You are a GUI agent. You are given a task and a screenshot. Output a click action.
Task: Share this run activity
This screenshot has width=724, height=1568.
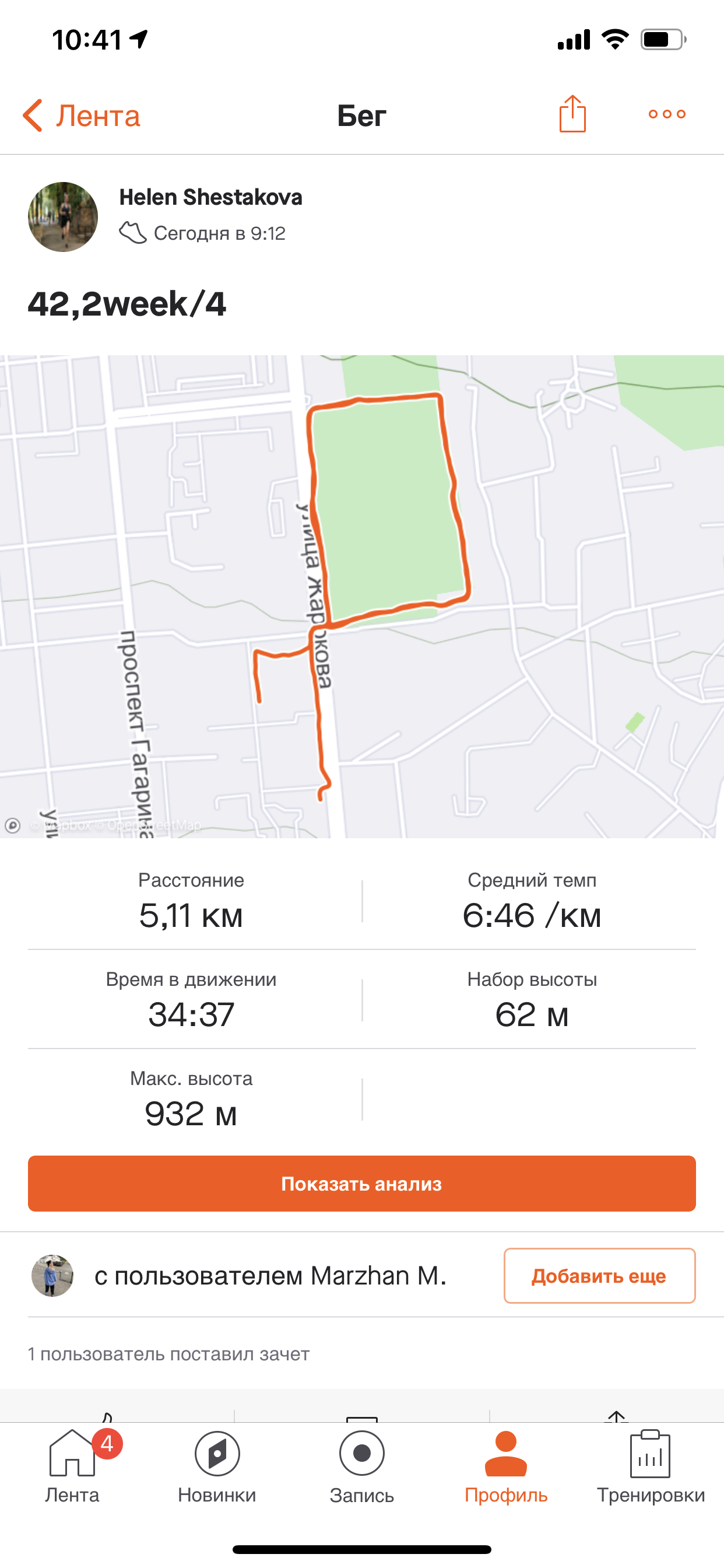(572, 114)
